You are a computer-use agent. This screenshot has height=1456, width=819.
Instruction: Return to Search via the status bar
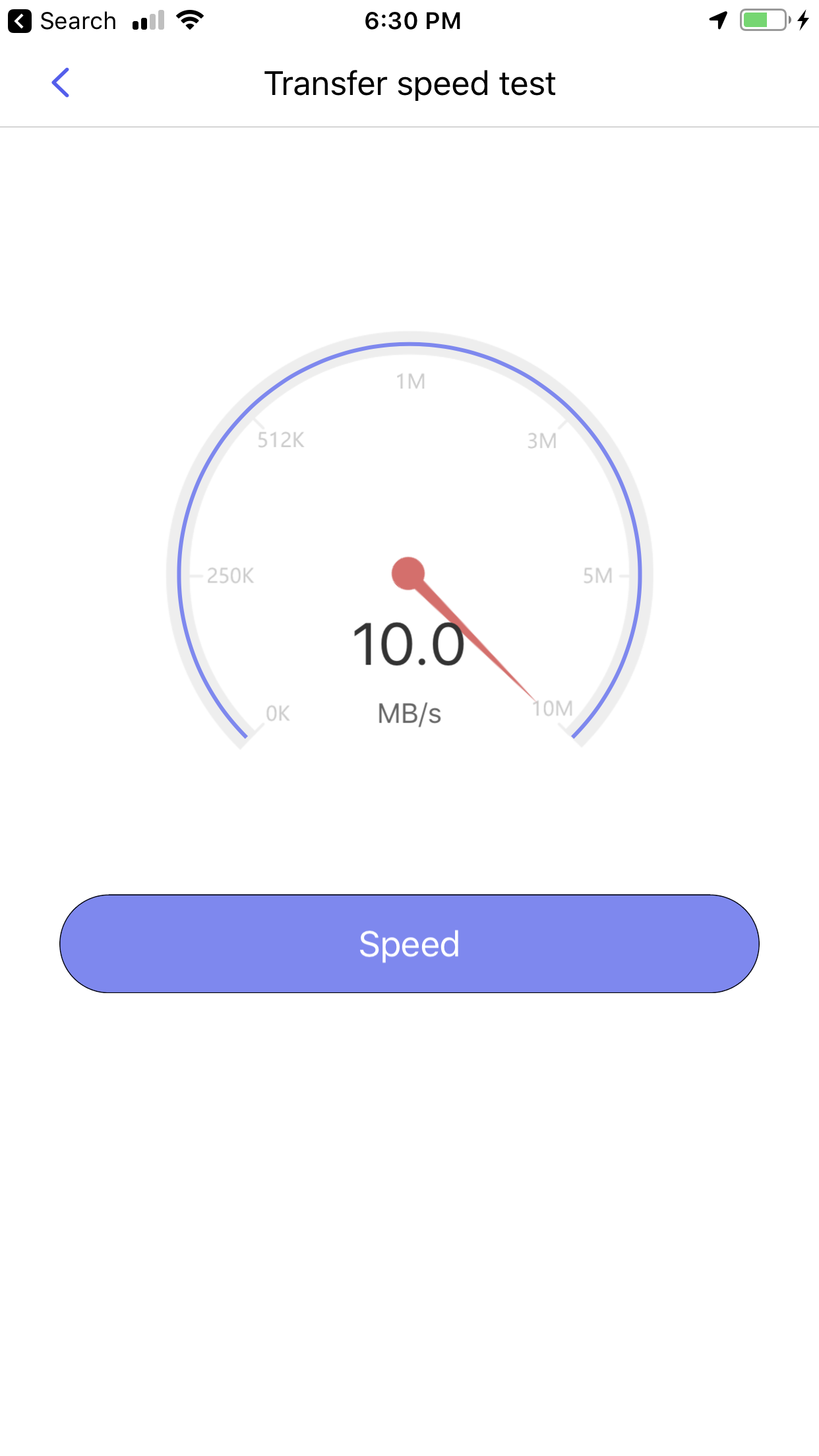[62, 21]
